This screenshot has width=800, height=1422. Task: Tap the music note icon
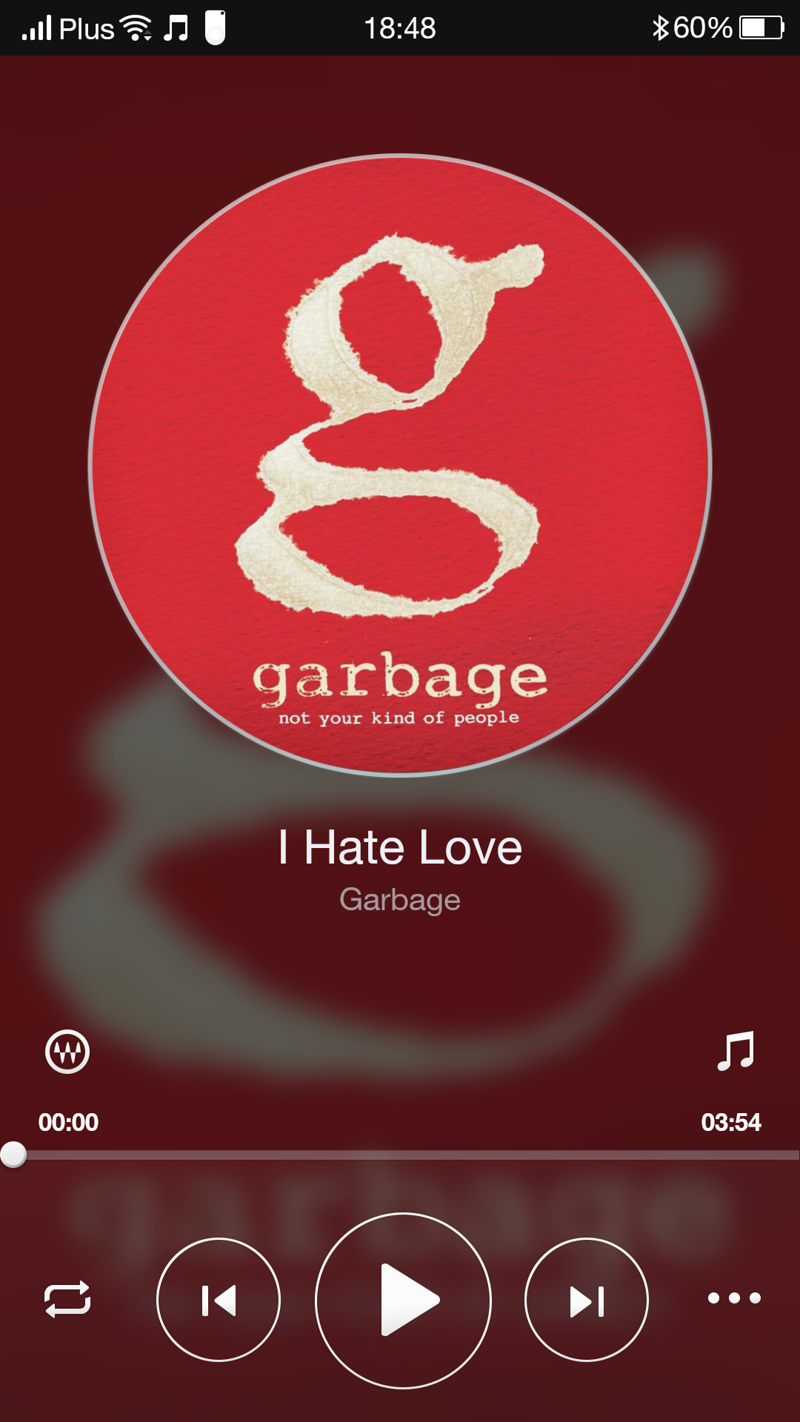pos(736,1051)
